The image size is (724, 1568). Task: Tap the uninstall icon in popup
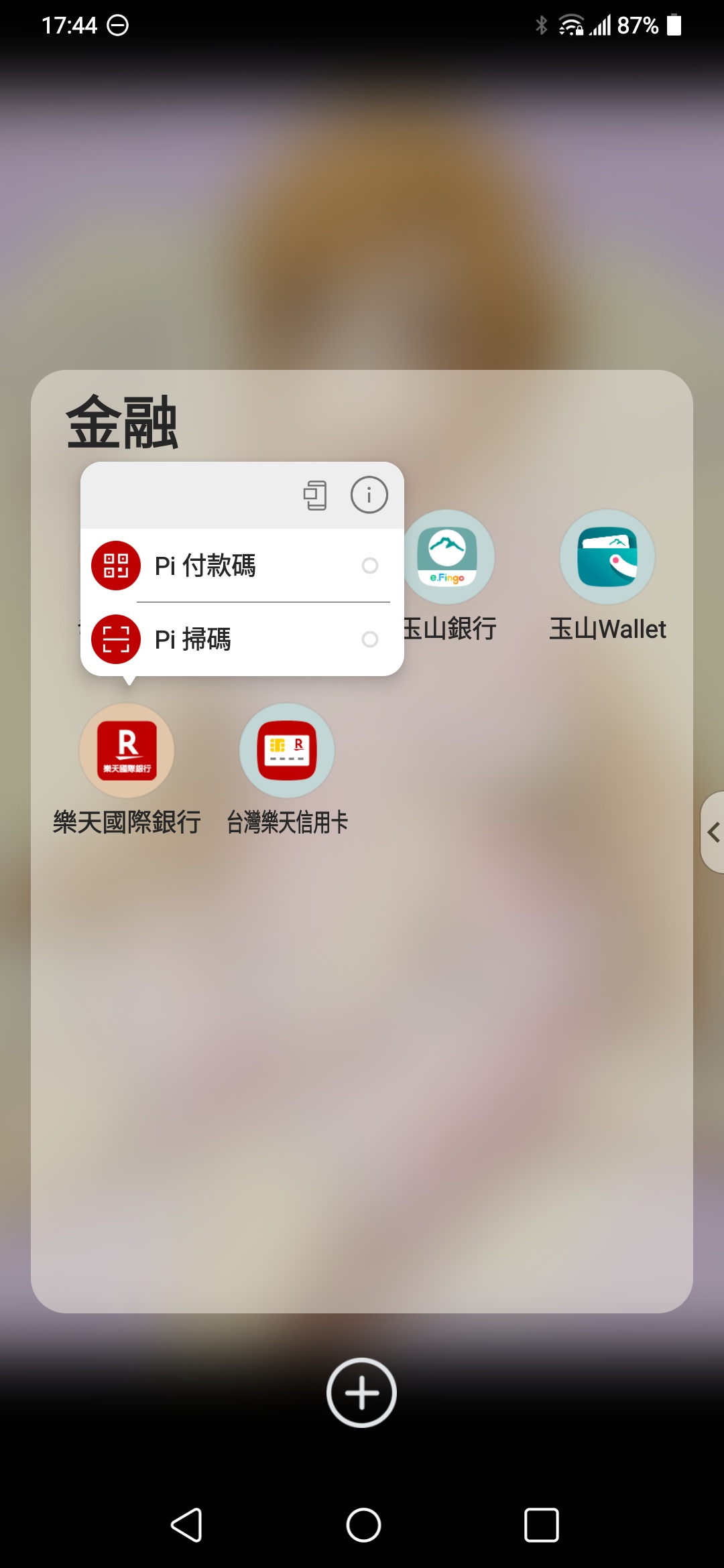pos(315,495)
